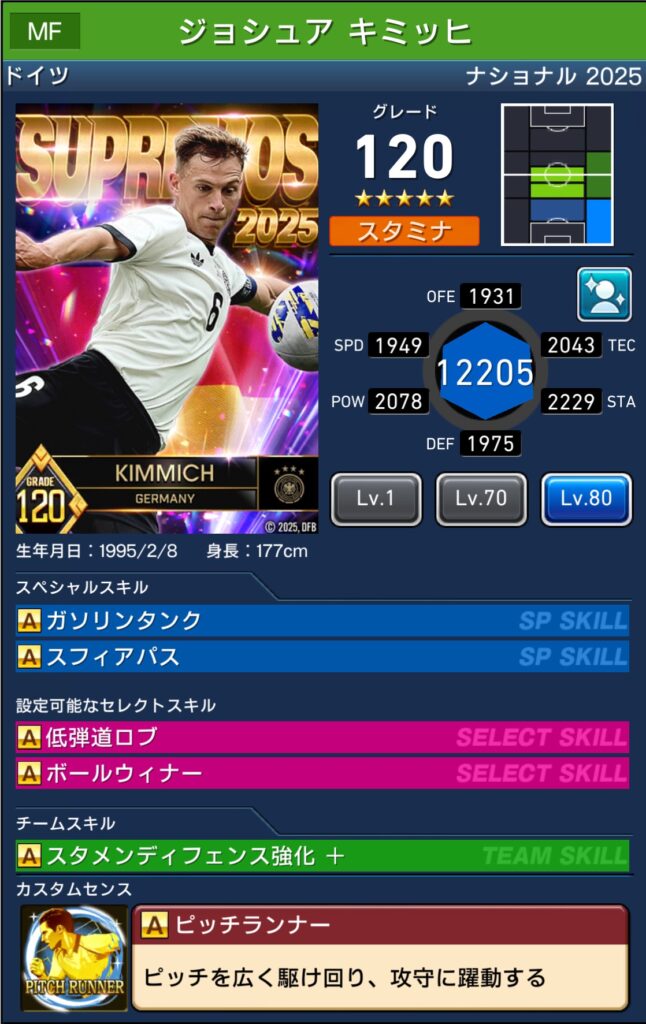The height and width of the screenshot is (1024, 646).
Task: Open the ピッチランナー custom sense details
Action: (x=380, y=957)
